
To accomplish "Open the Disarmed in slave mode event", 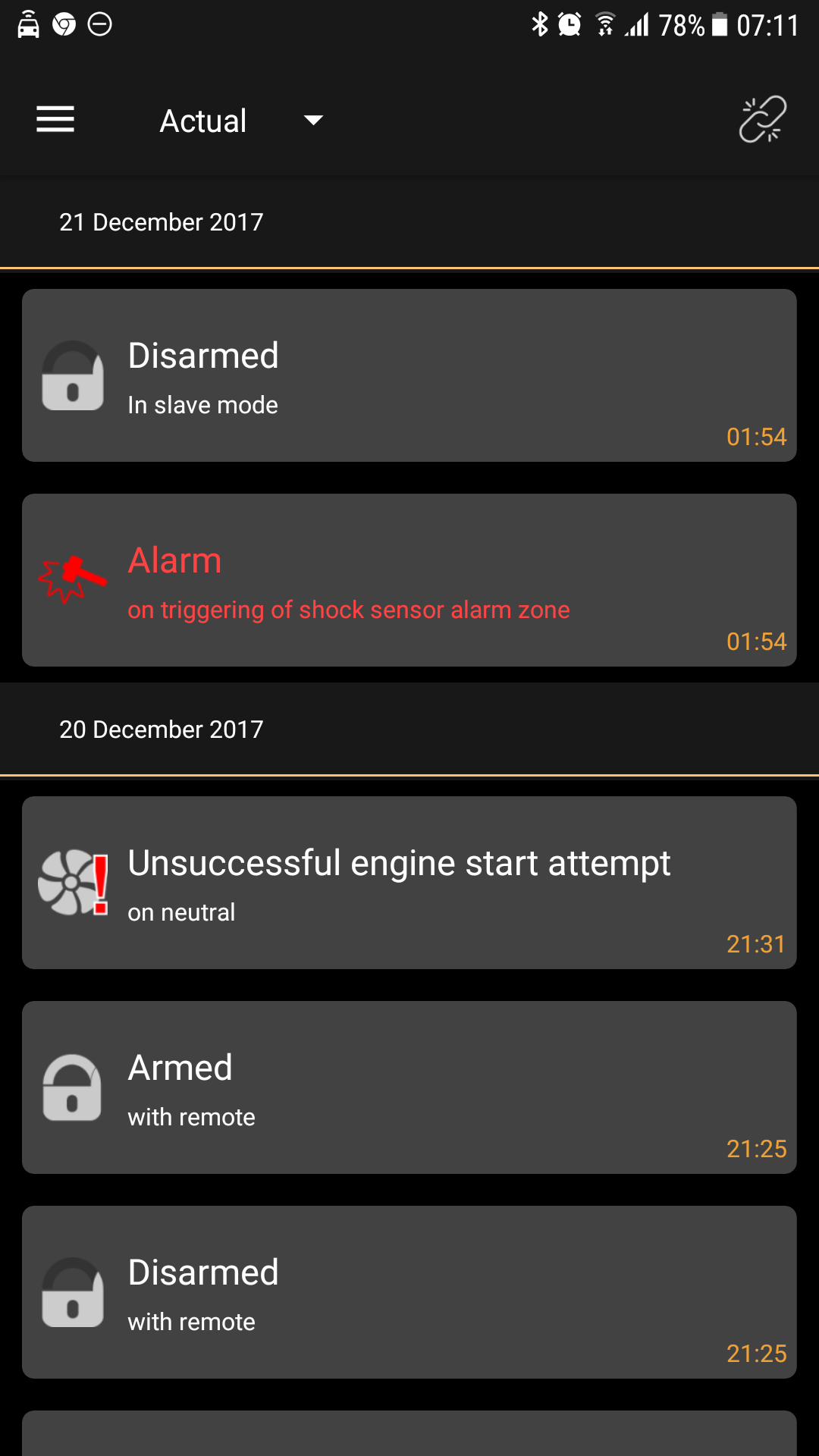I will click(x=409, y=375).
